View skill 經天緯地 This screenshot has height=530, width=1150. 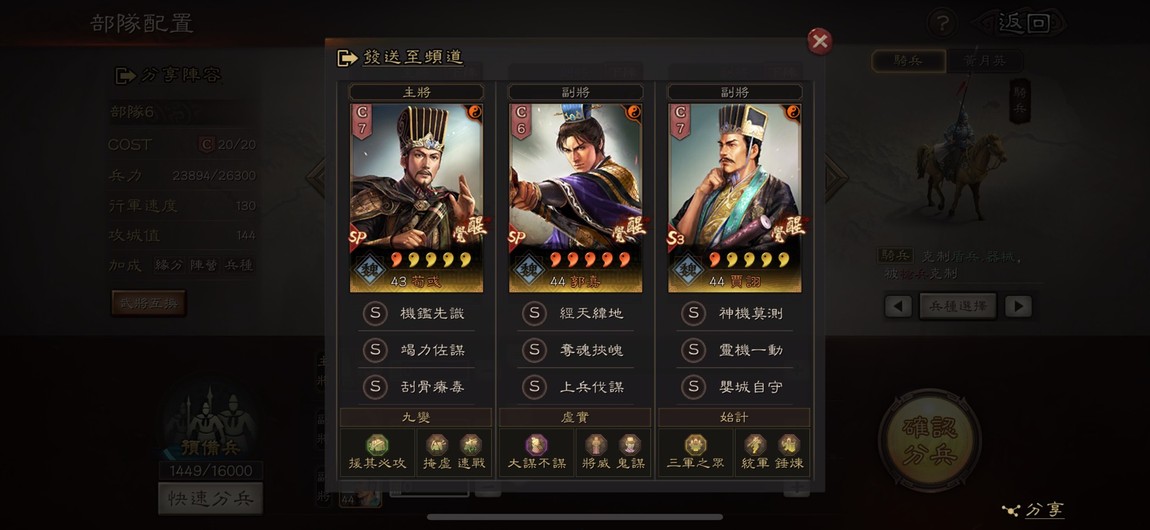tap(575, 314)
